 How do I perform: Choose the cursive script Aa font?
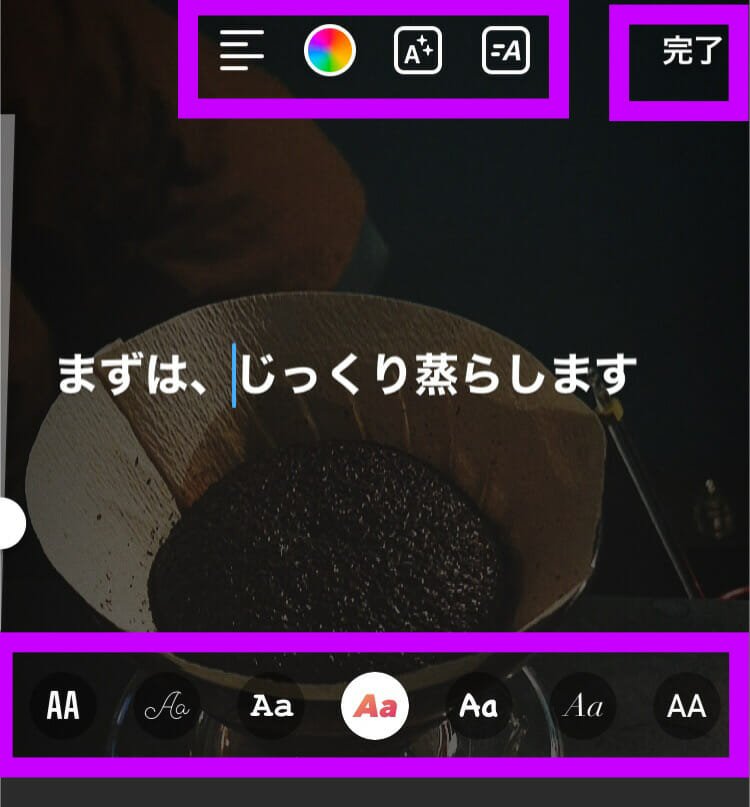(x=167, y=707)
